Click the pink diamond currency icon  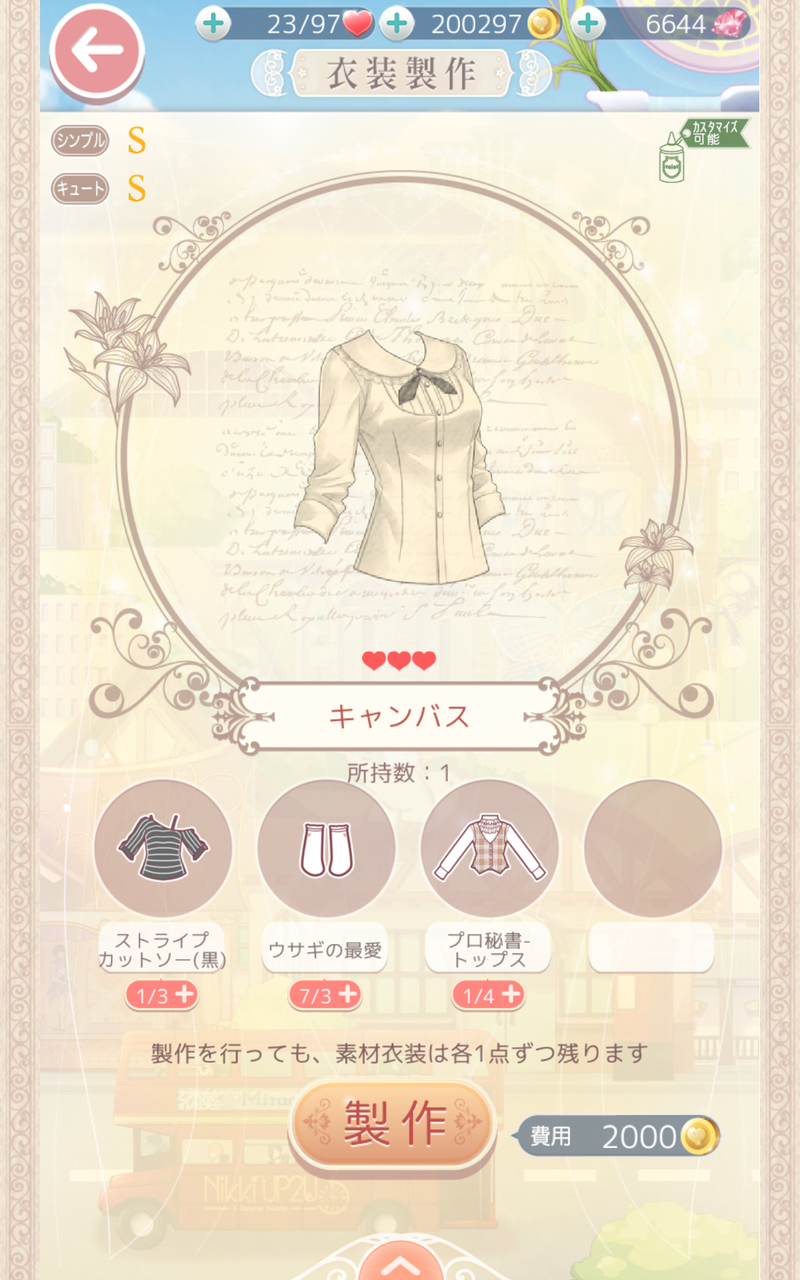(x=728, y=25)
